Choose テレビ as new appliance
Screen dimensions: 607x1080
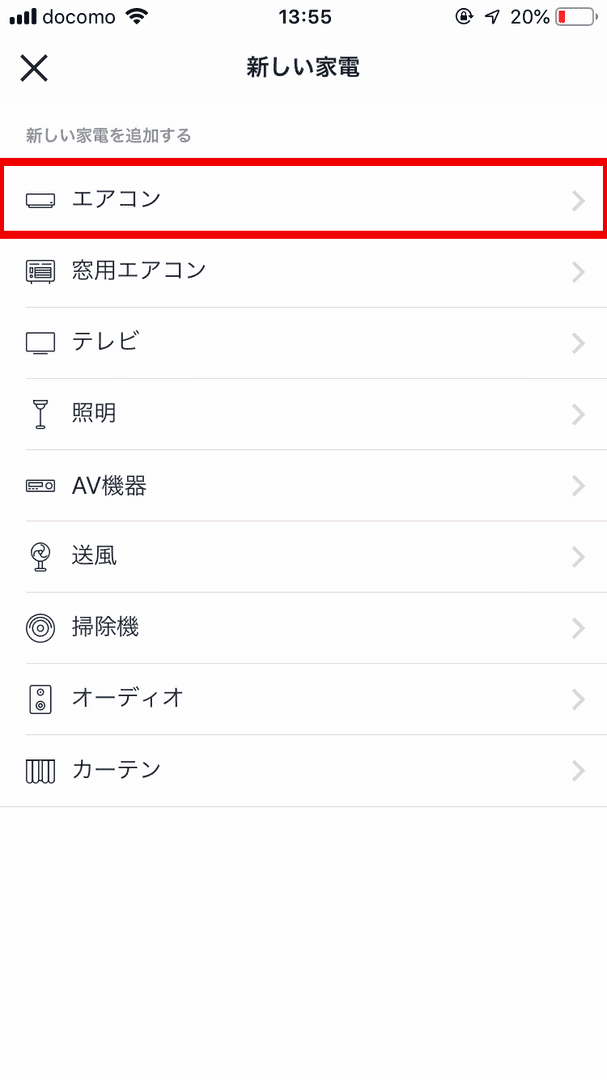coord(303,342)
